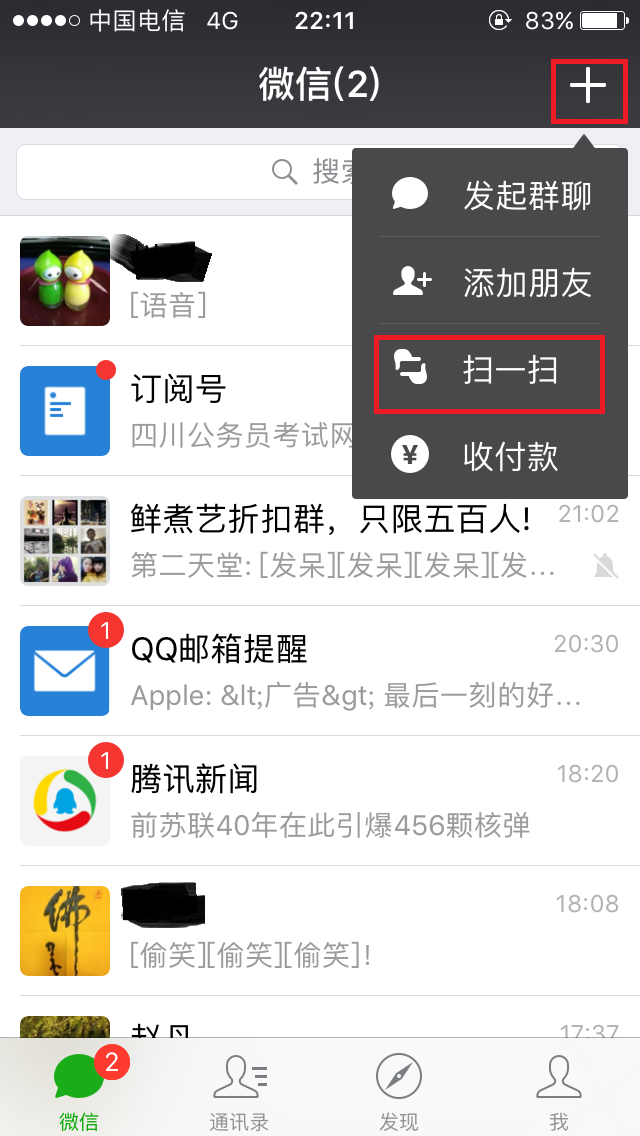Open the chat with the [语音] message
640x1136 pixels.
point(320,281)
